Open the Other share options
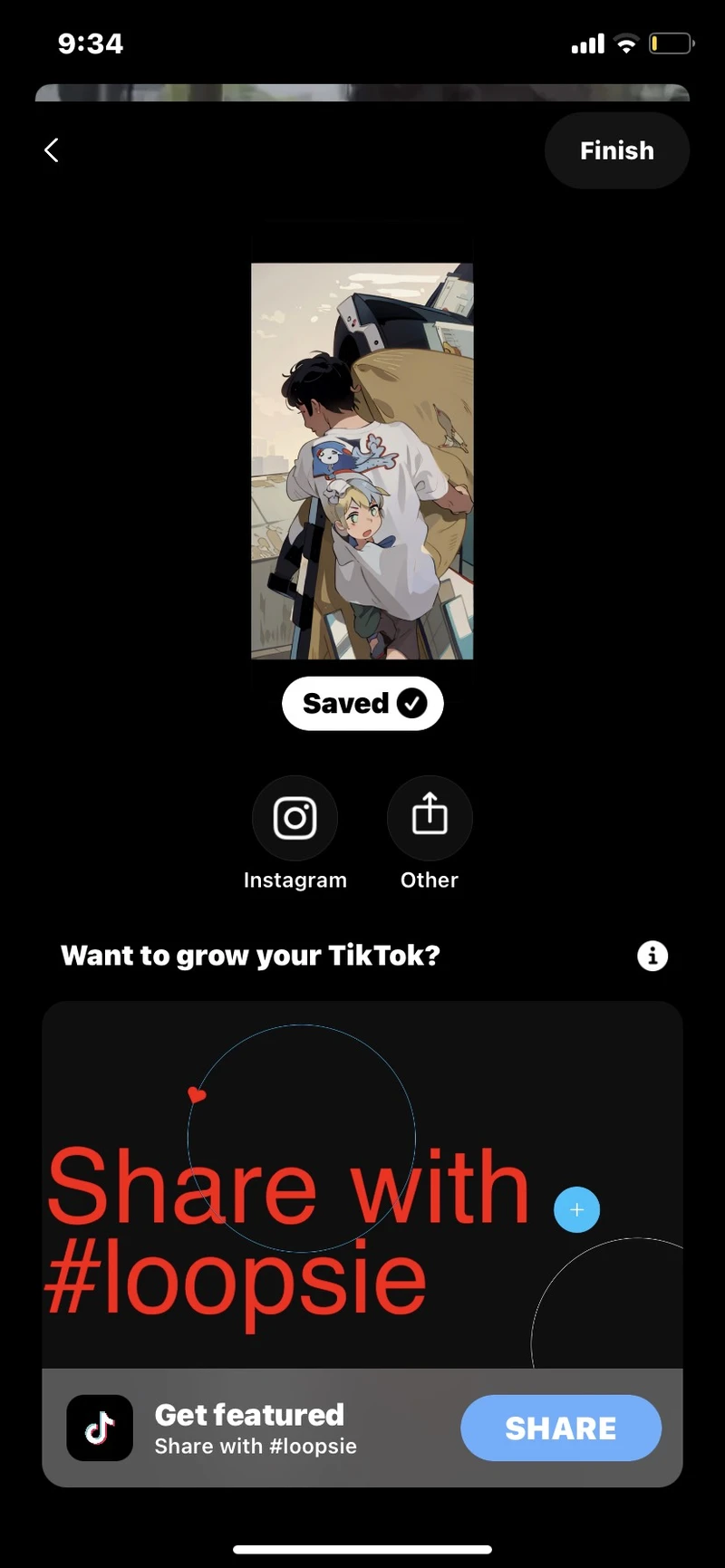Viewport: 725px width, 1568px height. (430, 818)
